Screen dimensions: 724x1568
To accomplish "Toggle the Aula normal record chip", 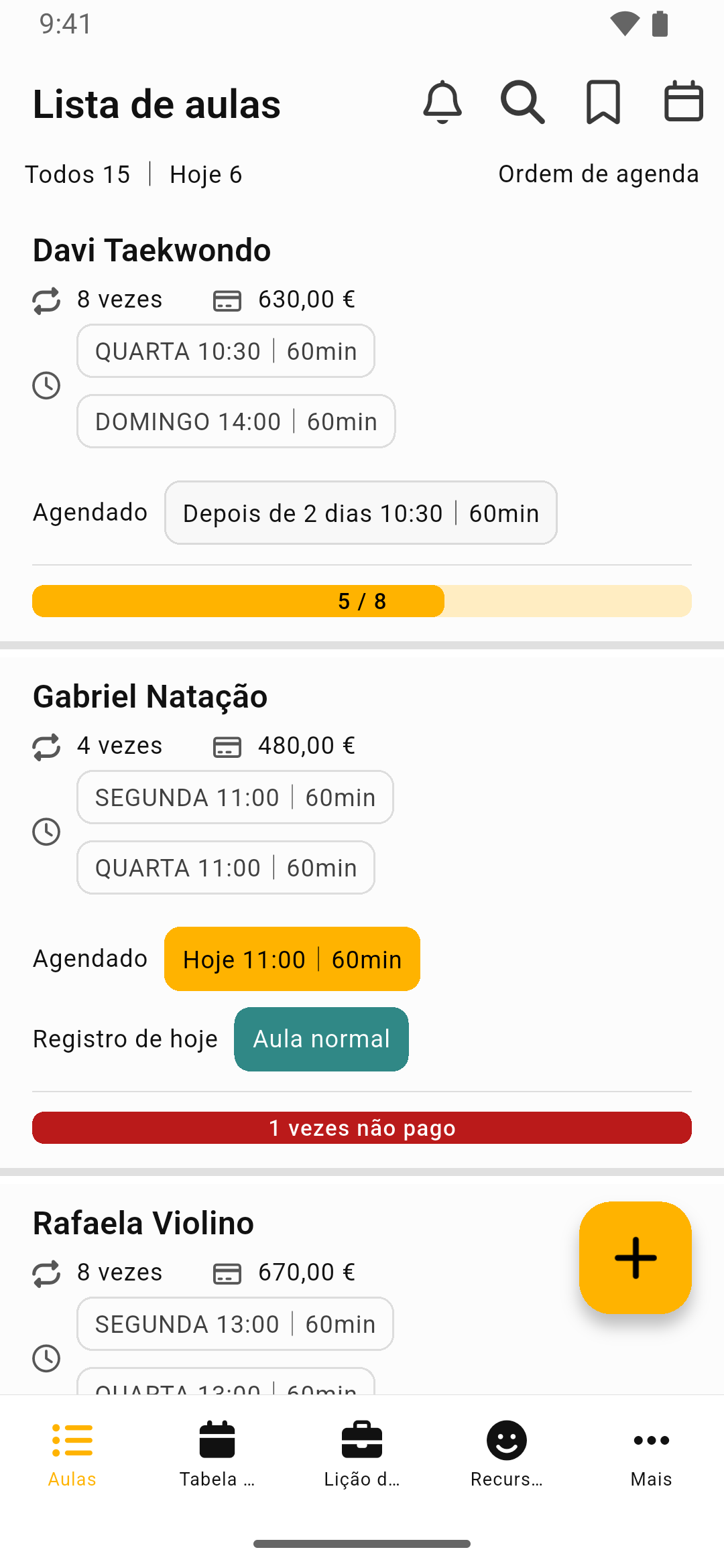I will [x=320, y=1039].
